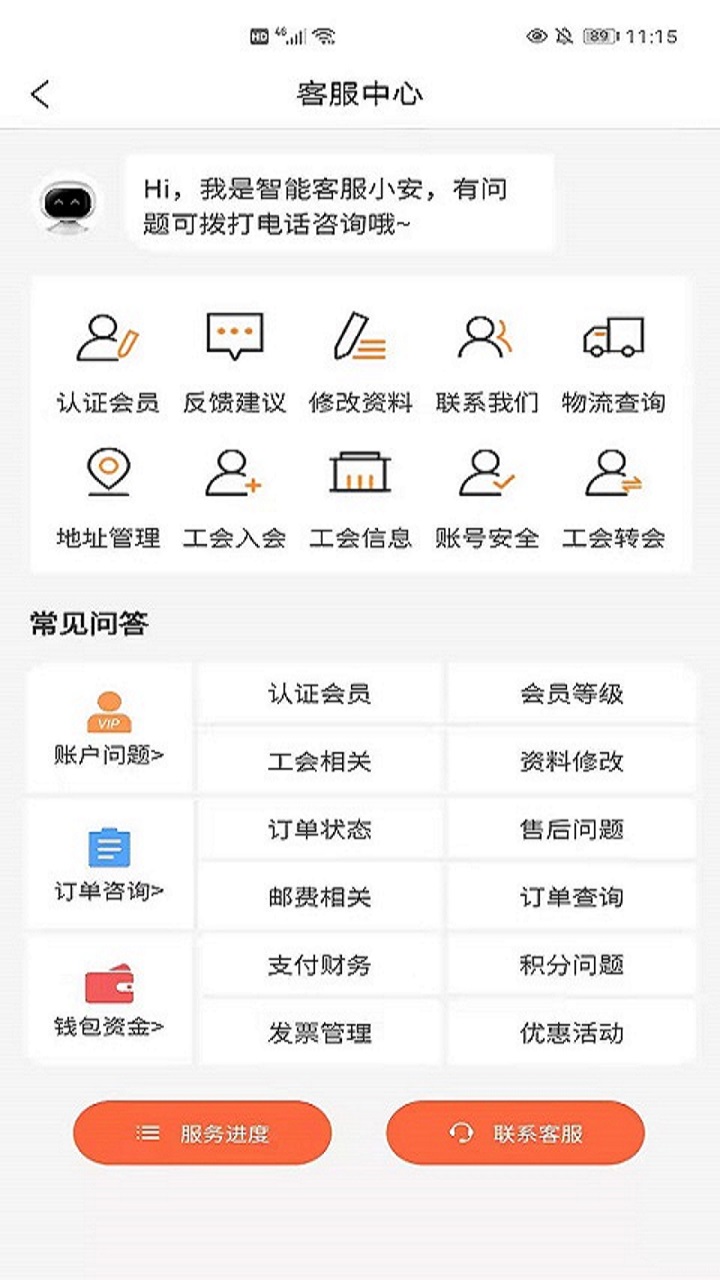View the 会员等级 FAQ

coord(571,694)
